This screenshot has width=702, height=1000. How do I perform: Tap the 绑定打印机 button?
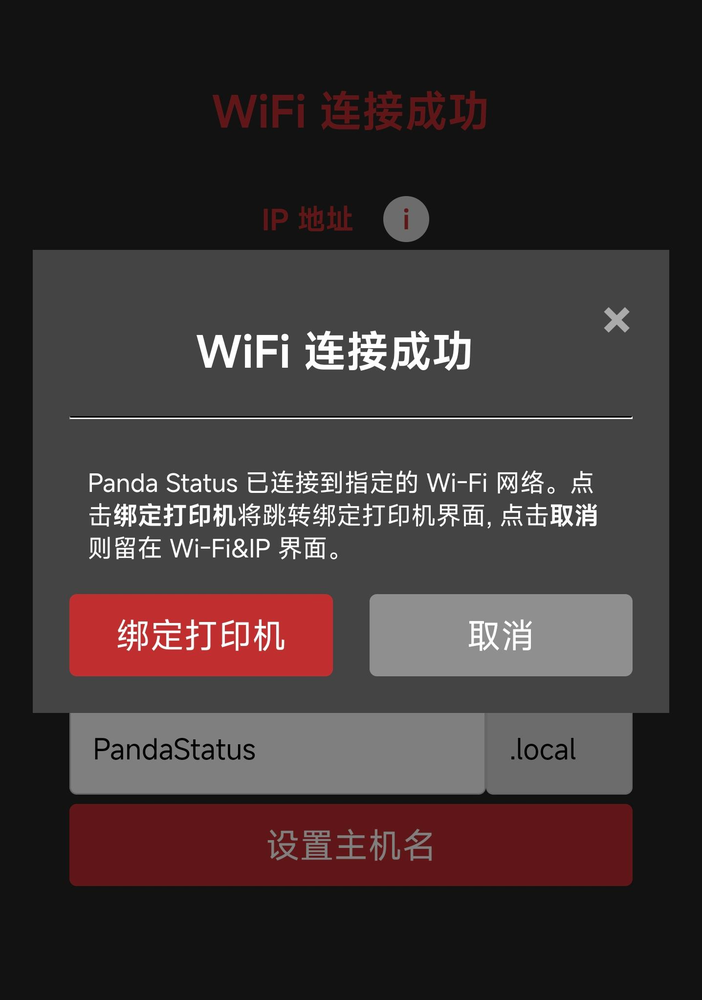coord(201,636)
